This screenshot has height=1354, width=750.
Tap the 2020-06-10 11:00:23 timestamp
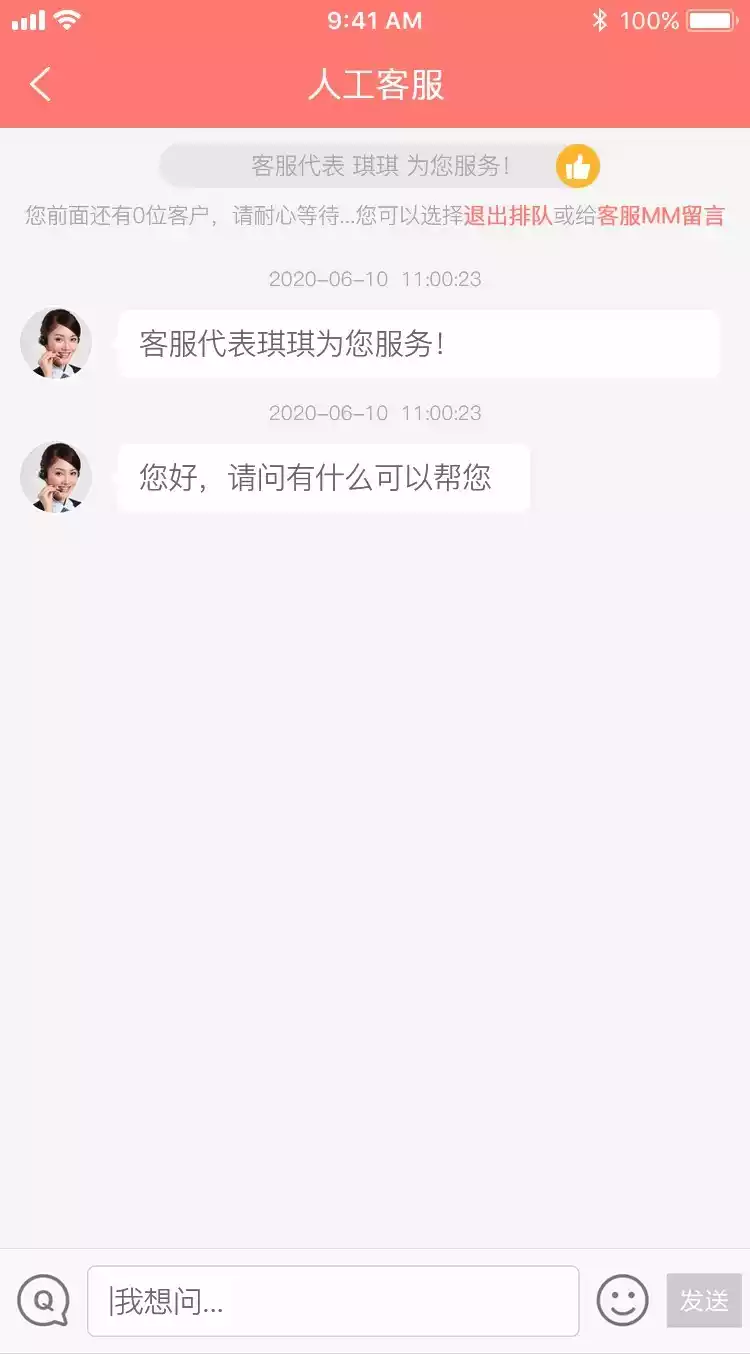[375, 280]
